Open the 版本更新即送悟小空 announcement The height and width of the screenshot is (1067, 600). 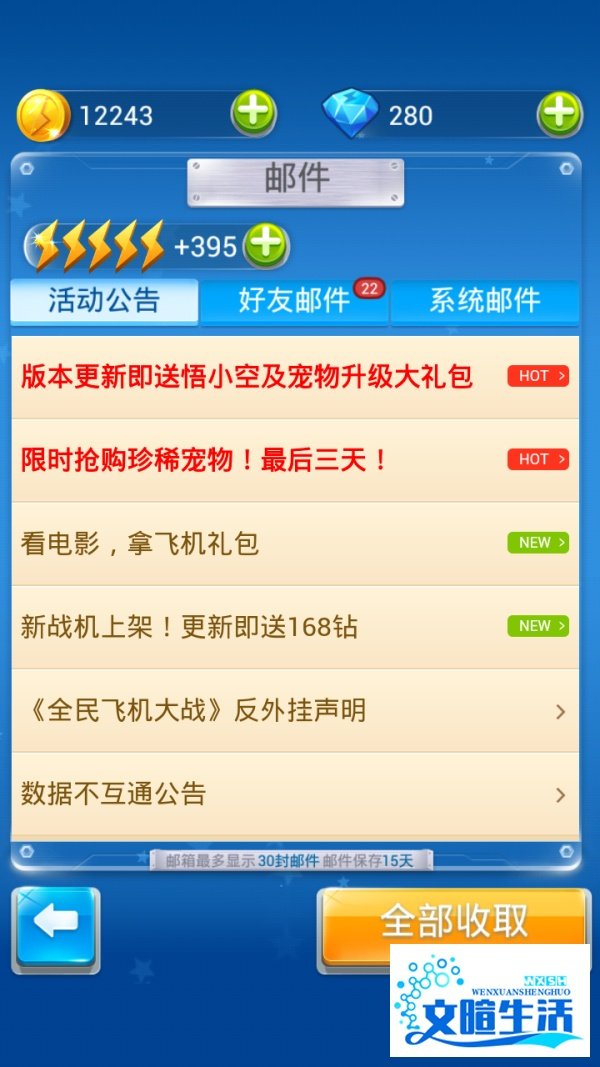tap(294, 377)
